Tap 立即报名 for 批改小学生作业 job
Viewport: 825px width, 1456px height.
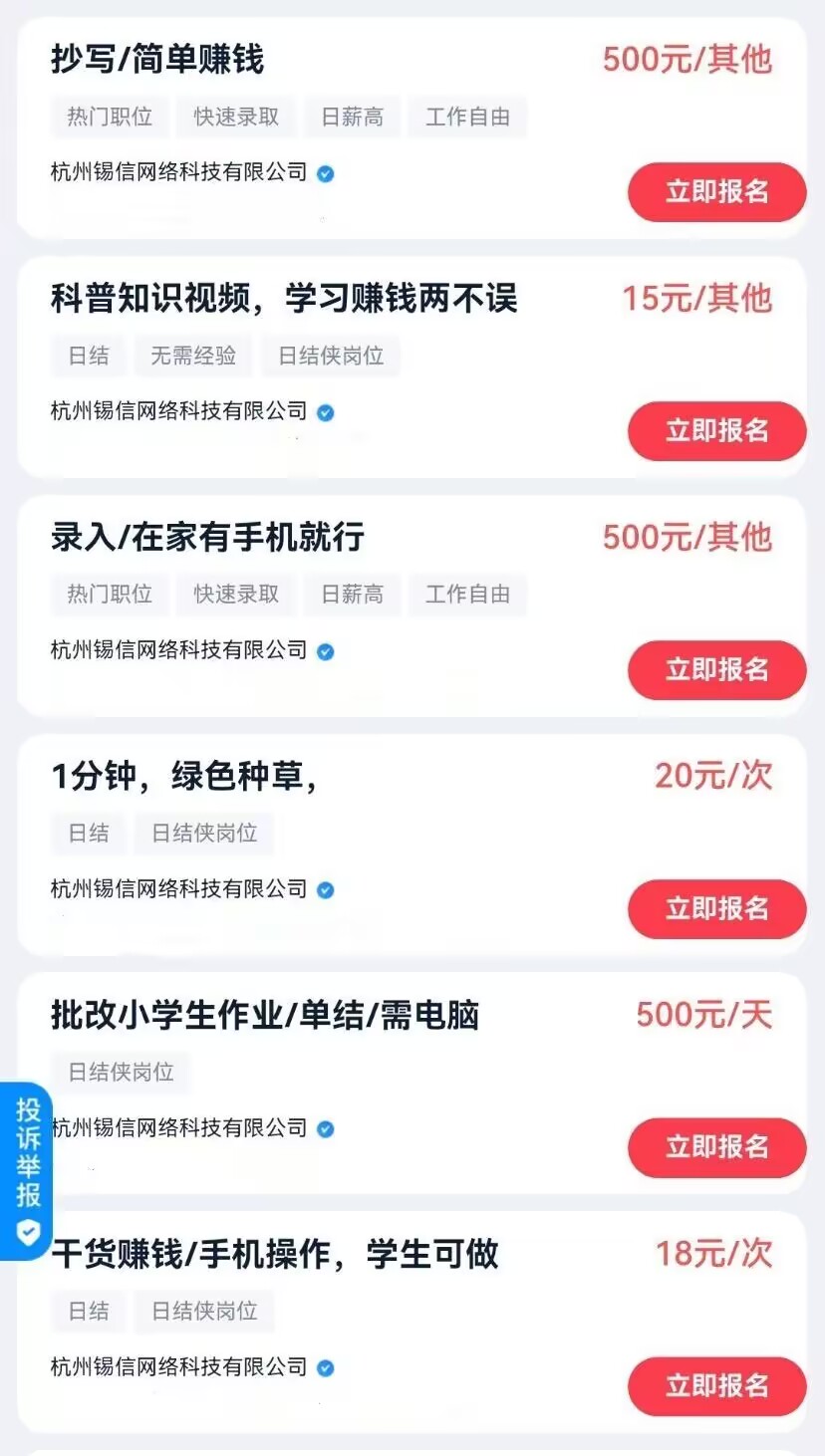716,1147
